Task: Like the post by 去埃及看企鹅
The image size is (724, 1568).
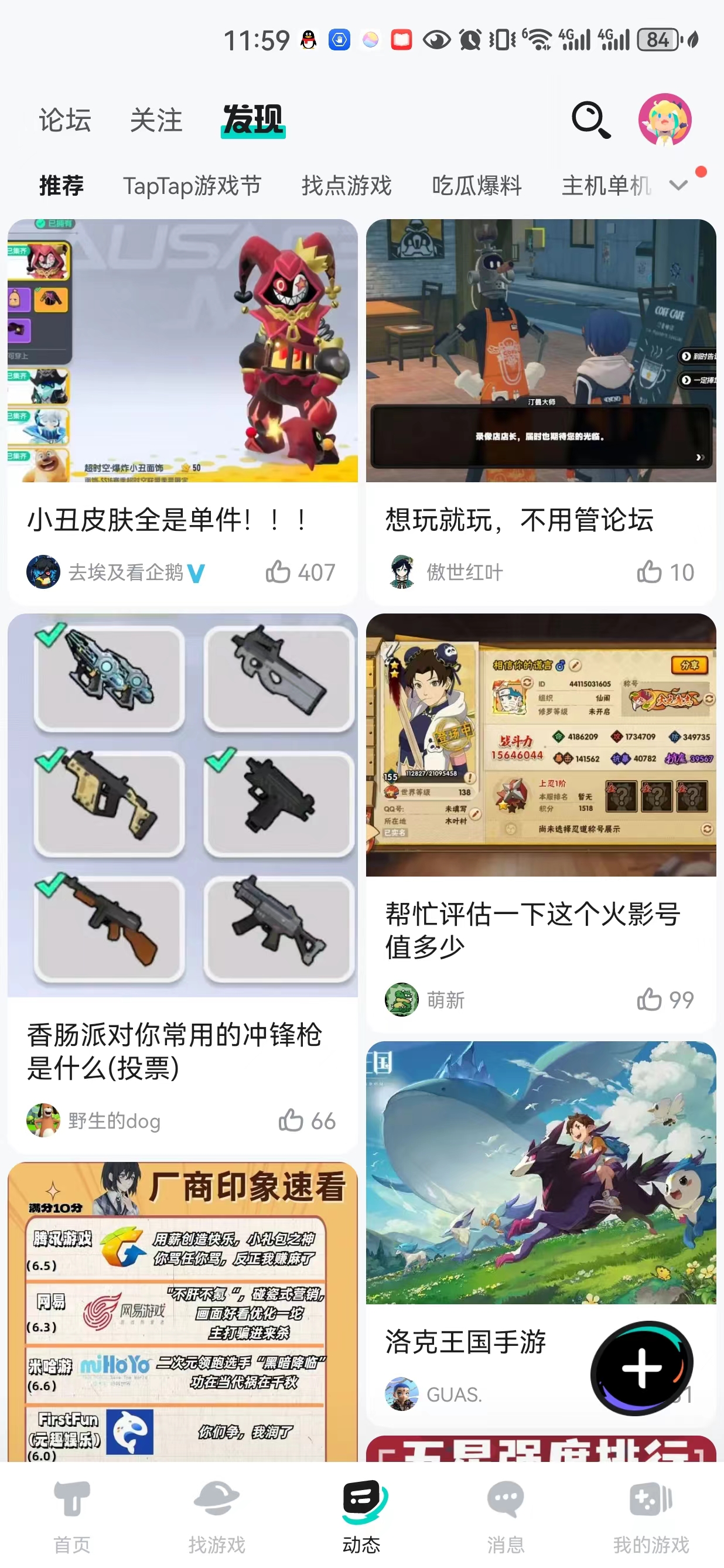Action: point(300,572)
